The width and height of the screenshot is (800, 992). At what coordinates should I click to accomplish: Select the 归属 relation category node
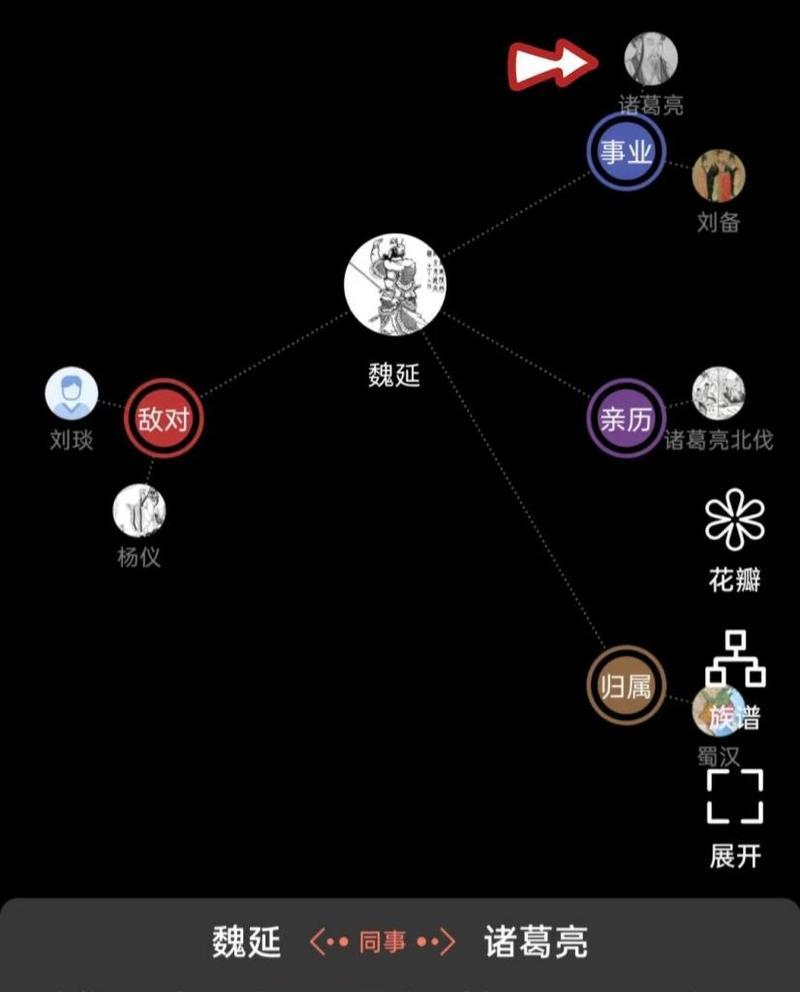pos(625,686)
